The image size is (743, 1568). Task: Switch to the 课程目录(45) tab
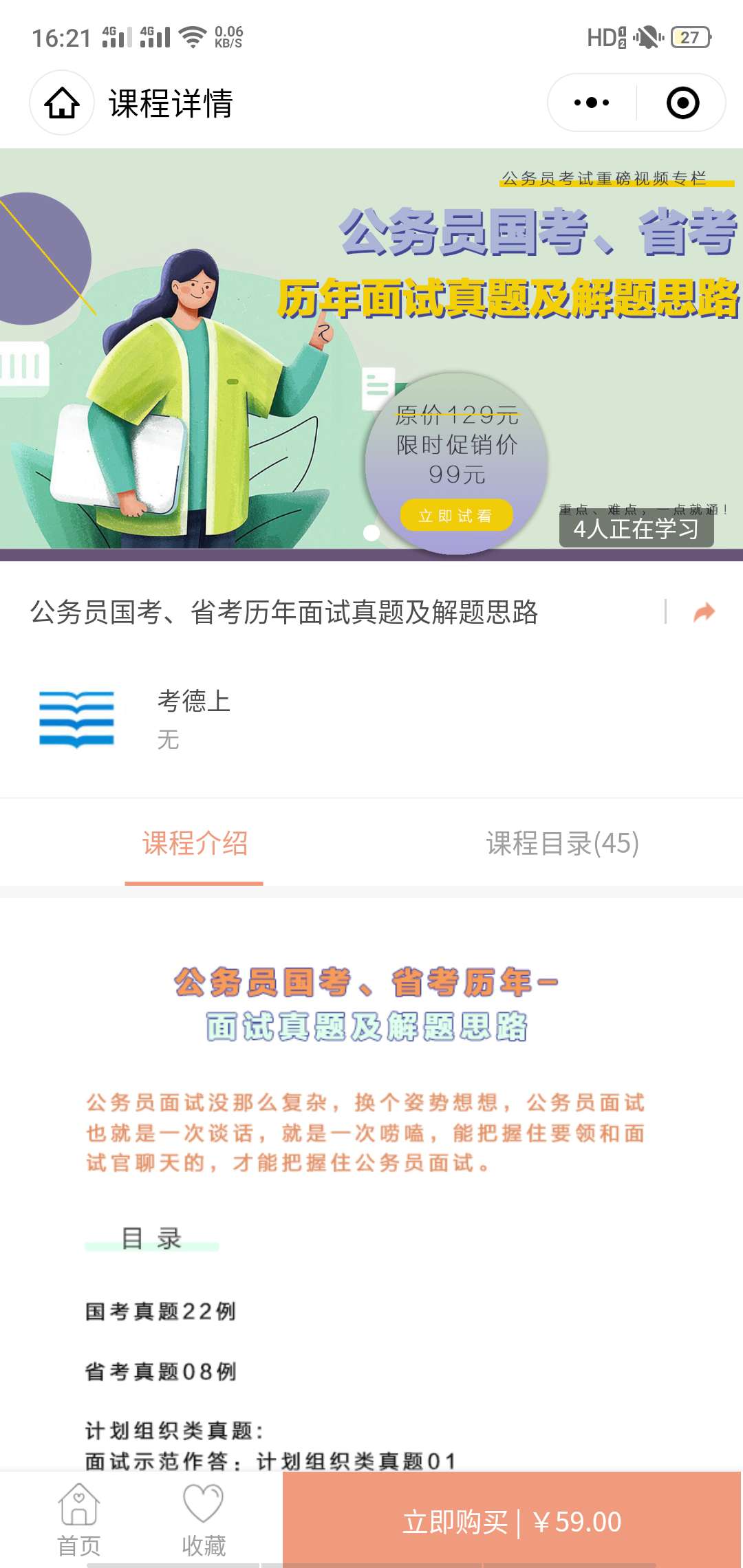coord(562,843)
